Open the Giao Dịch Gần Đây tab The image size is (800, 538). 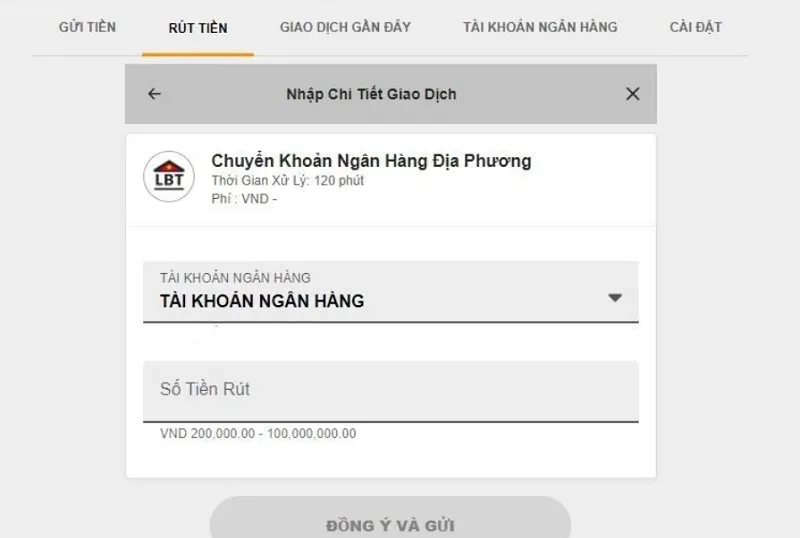pyautogui.click(x=345, y=27)
